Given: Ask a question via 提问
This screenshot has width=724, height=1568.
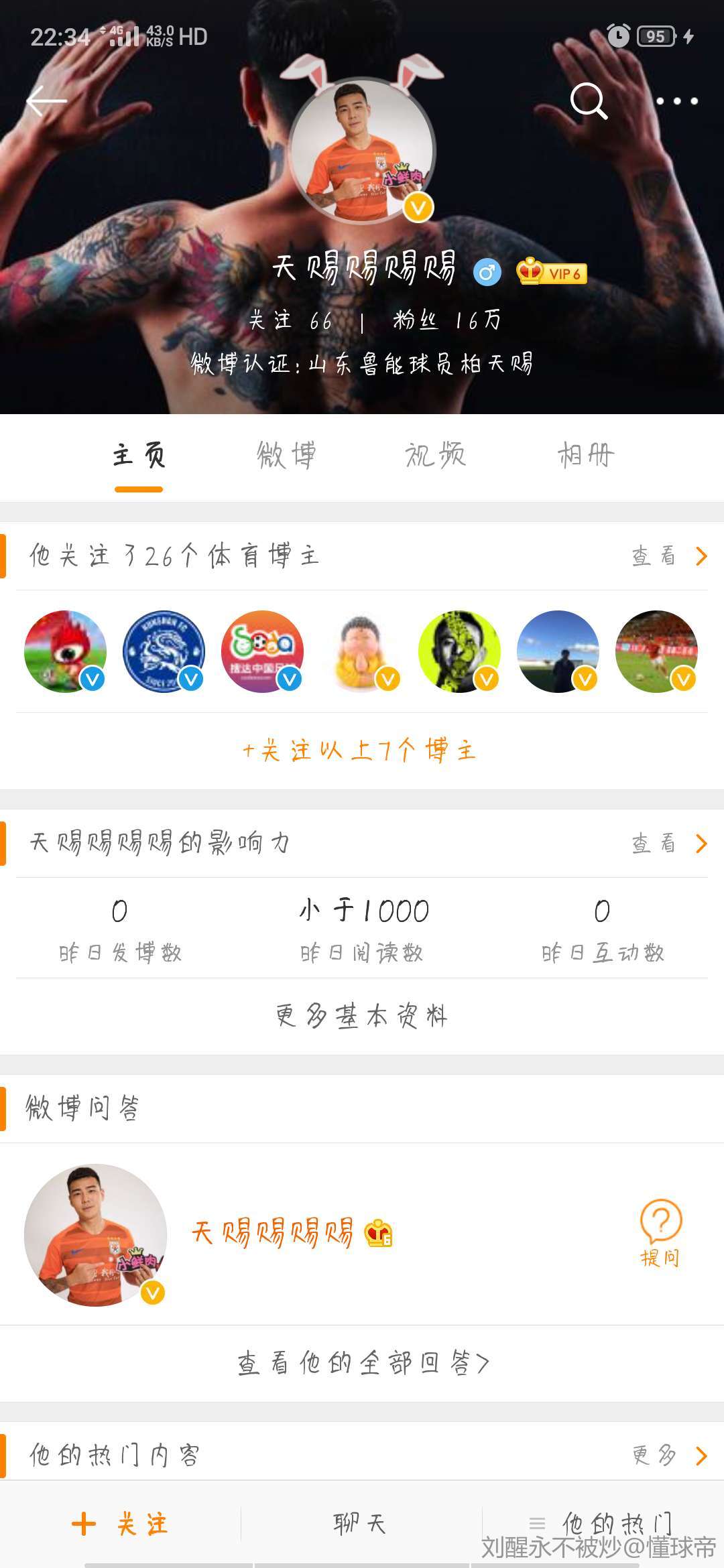Looking at the screenshot, I should point(660,1233).
